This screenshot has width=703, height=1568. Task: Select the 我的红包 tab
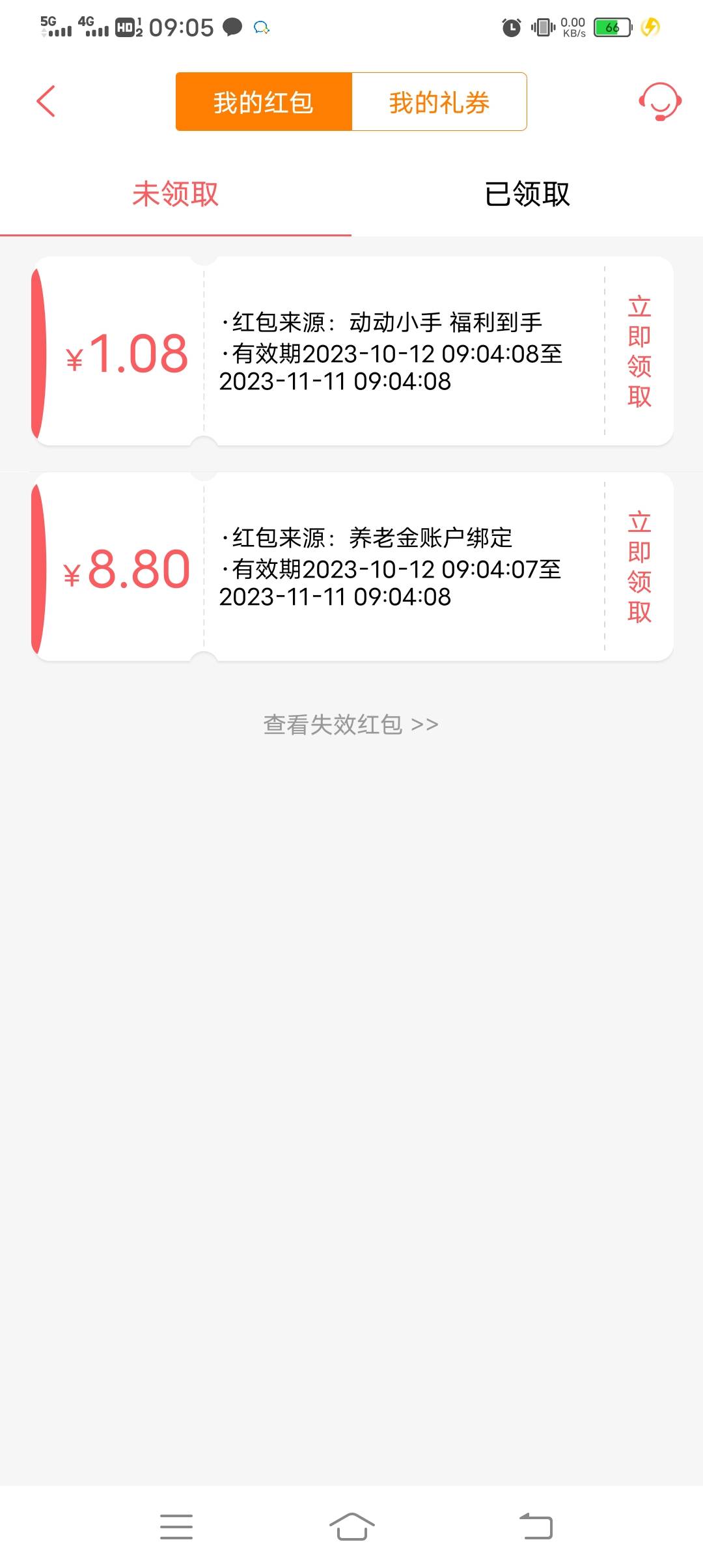tap(264, 102)
